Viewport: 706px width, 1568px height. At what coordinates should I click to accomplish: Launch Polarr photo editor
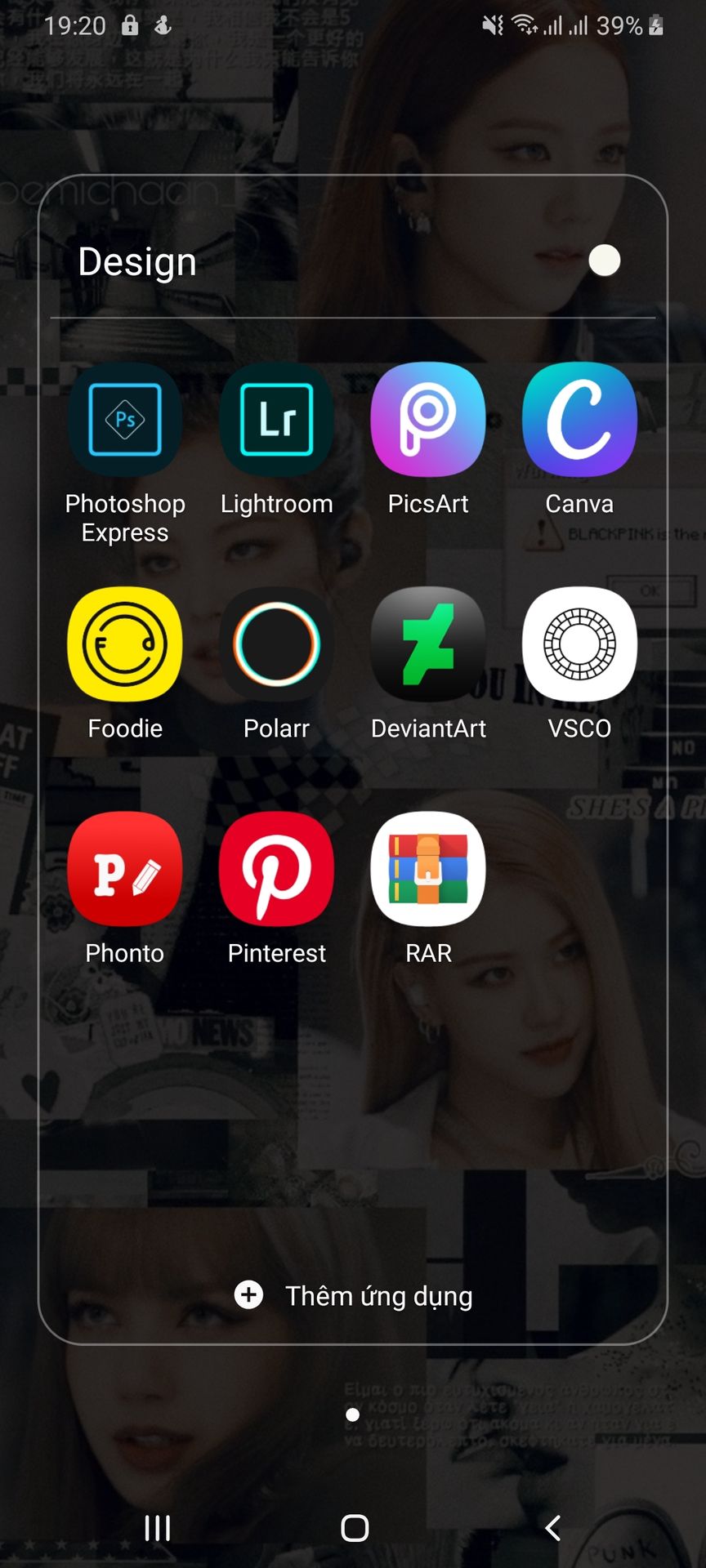click(x=276, y=644)
